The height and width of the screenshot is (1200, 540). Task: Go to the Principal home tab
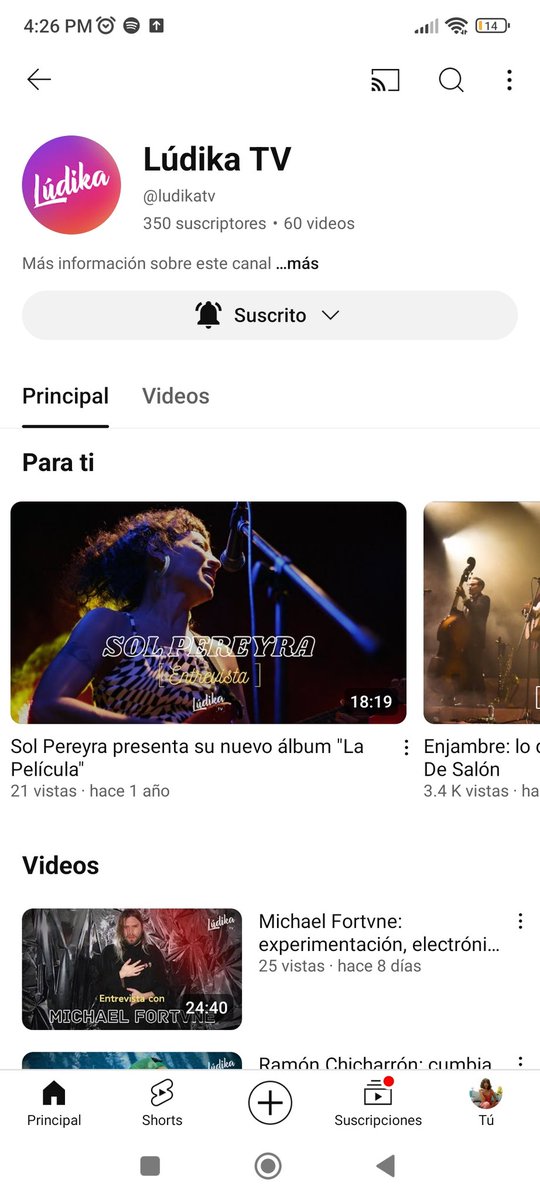coord(54,1104)
